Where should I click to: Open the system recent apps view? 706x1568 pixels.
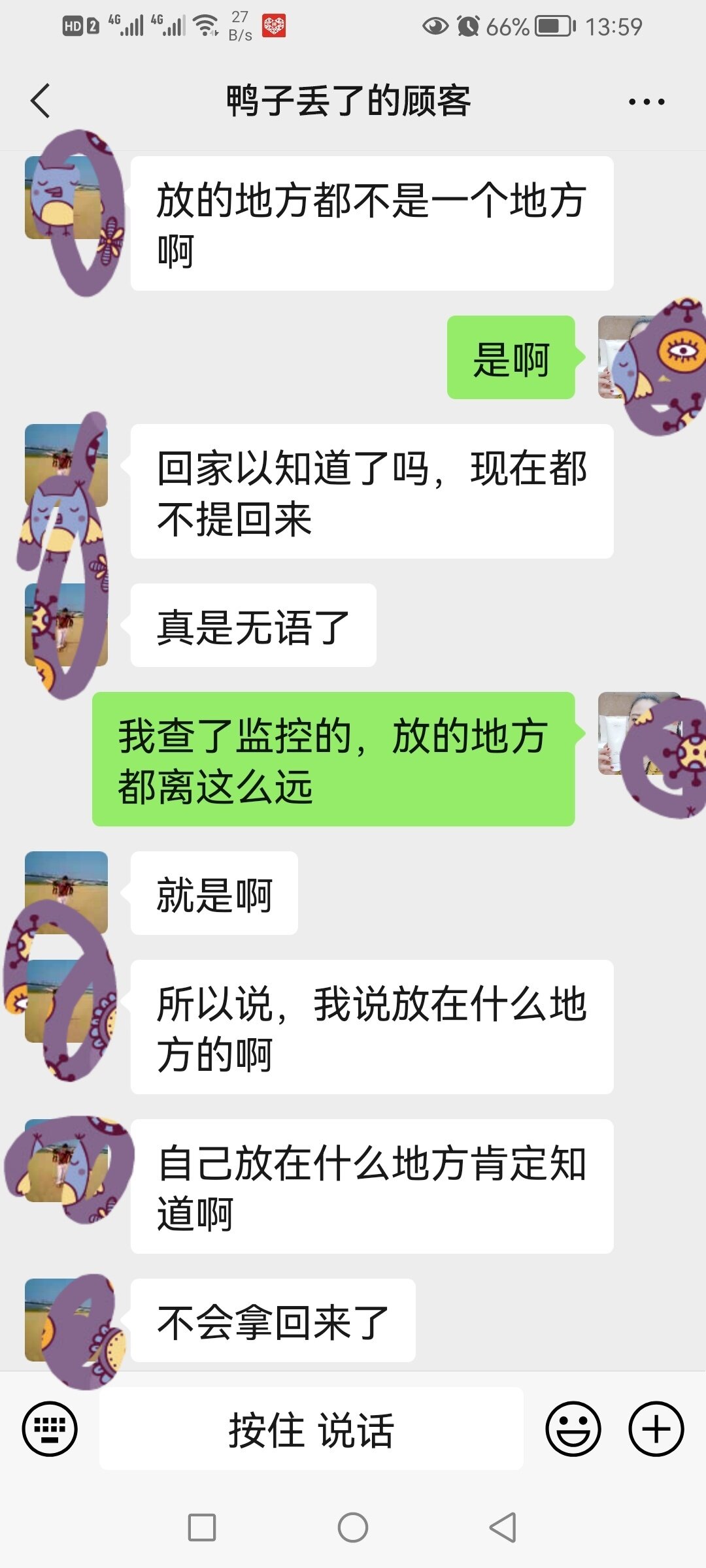tap(202, 1527)
